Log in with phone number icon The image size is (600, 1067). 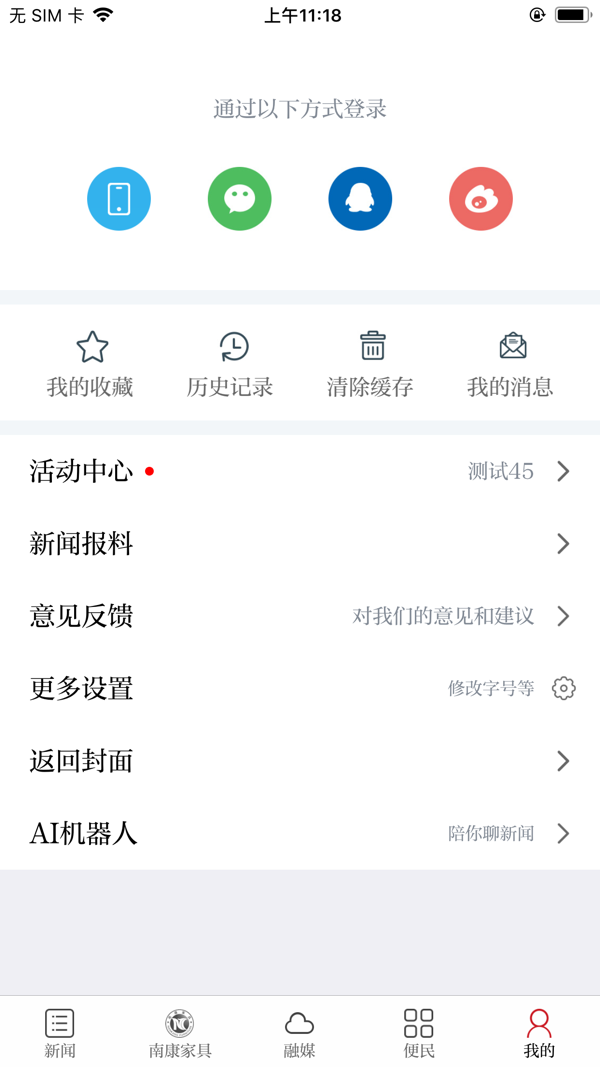119,199
